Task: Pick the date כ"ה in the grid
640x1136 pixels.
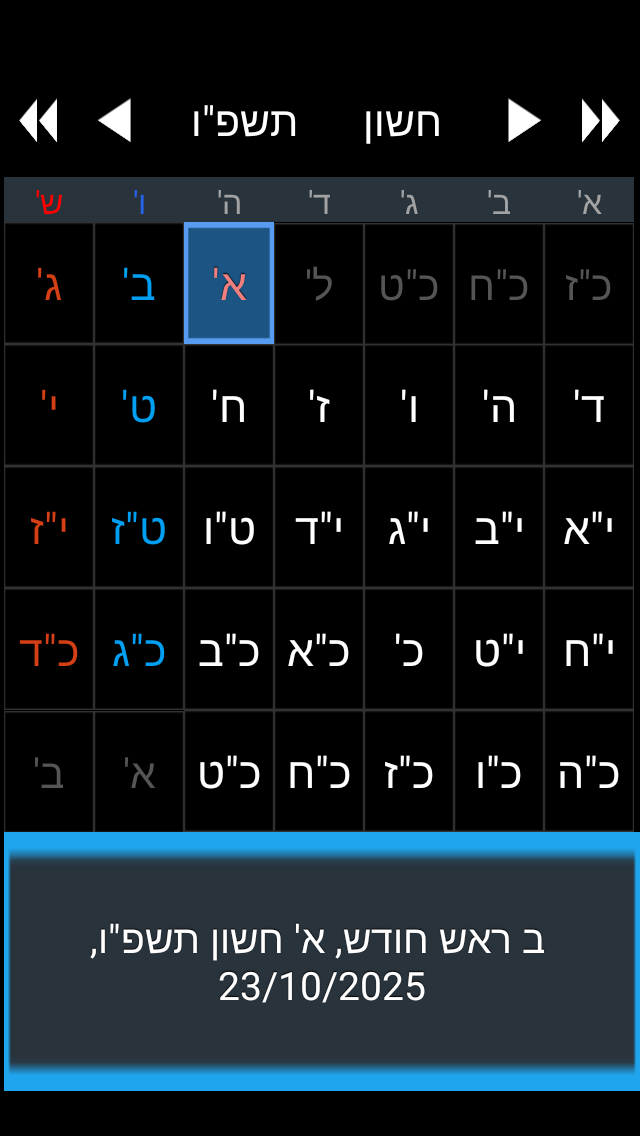Action: tap(589, 772)
